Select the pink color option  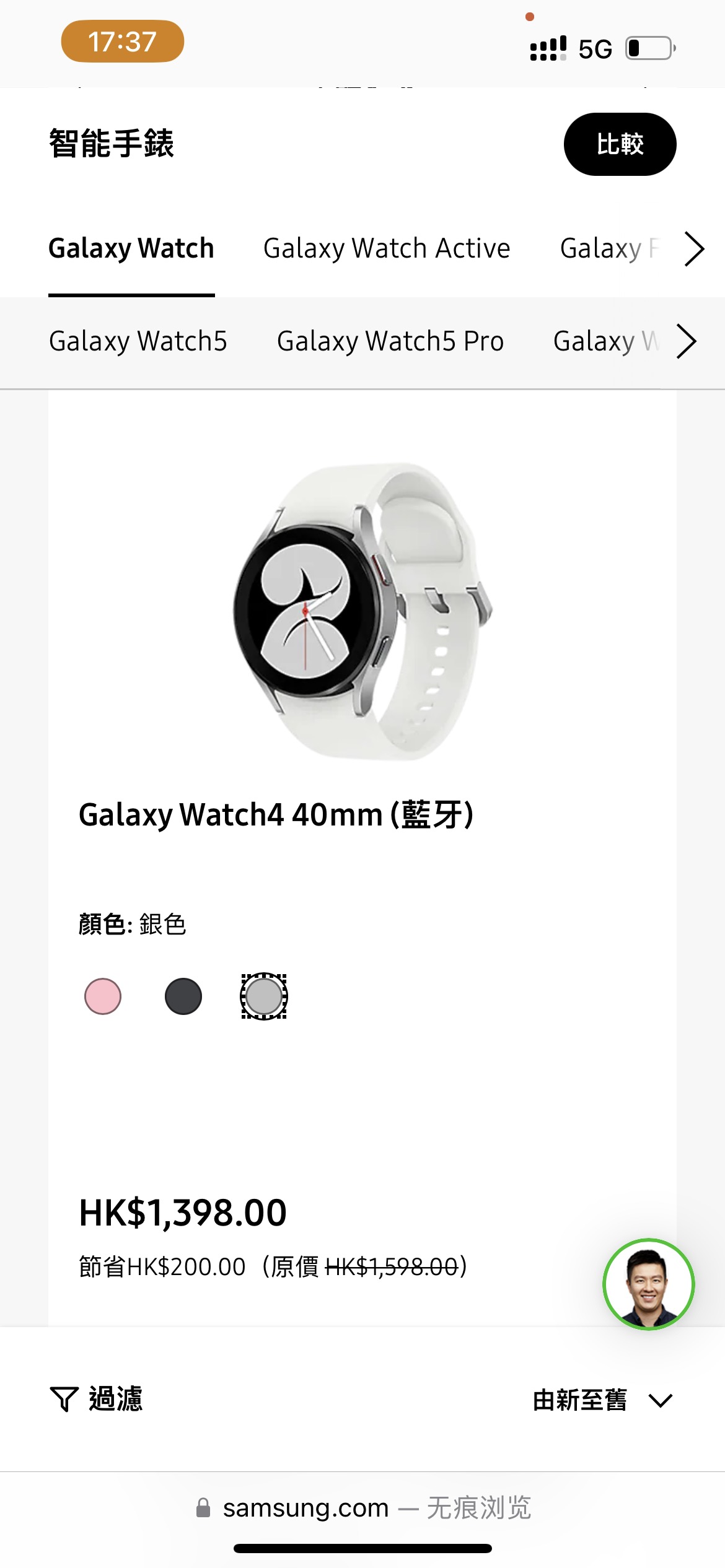(x=103, y=996)
